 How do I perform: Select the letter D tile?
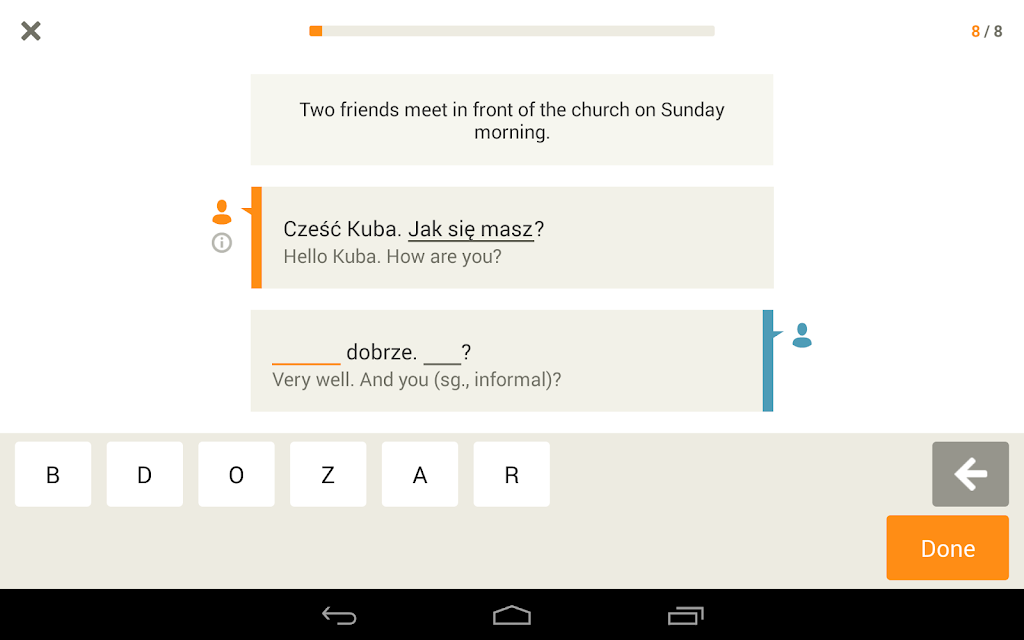pyautogui.click(x=144, y=475)
